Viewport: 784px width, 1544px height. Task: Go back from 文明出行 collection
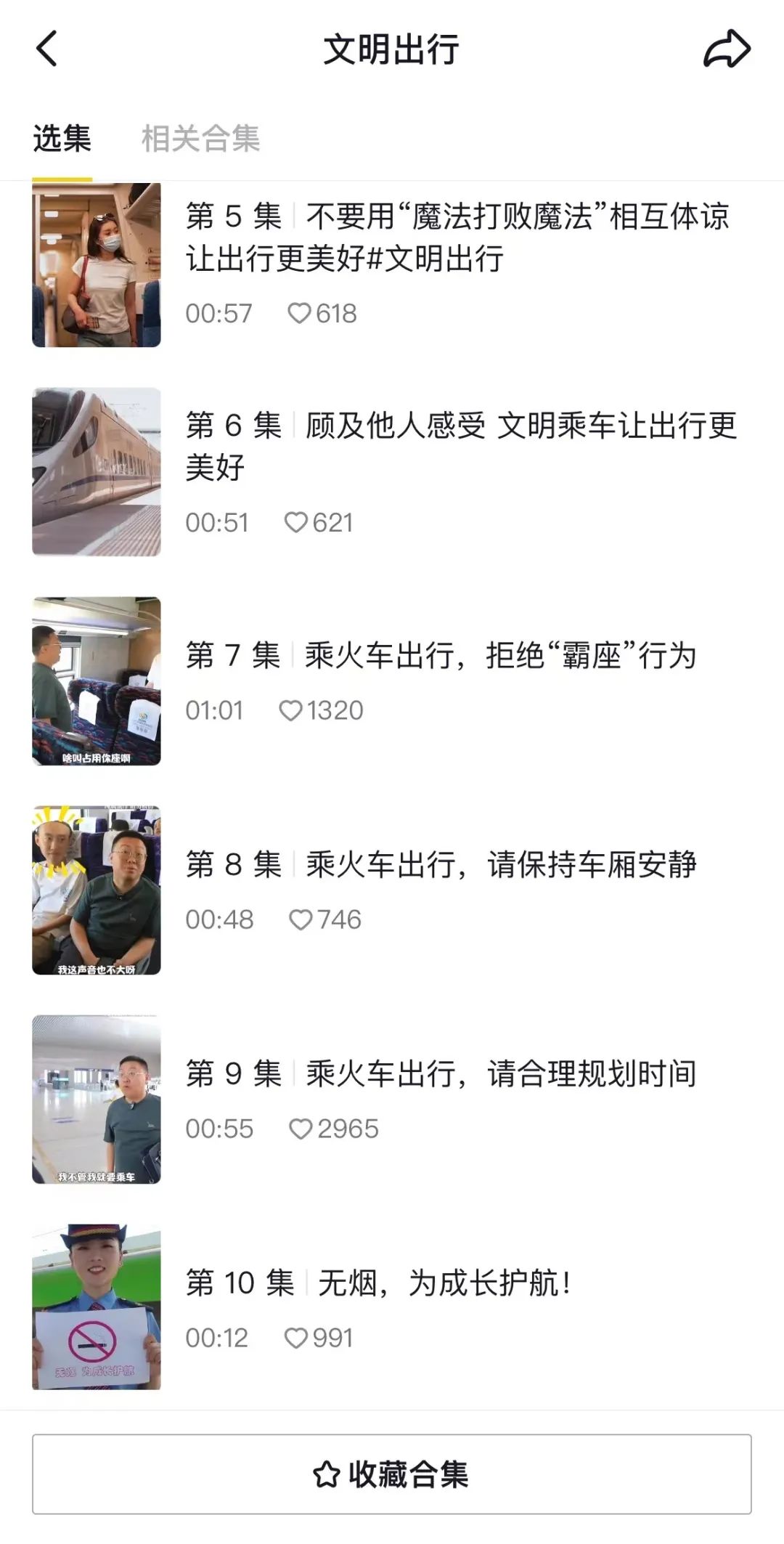click(x=47, y=49)
